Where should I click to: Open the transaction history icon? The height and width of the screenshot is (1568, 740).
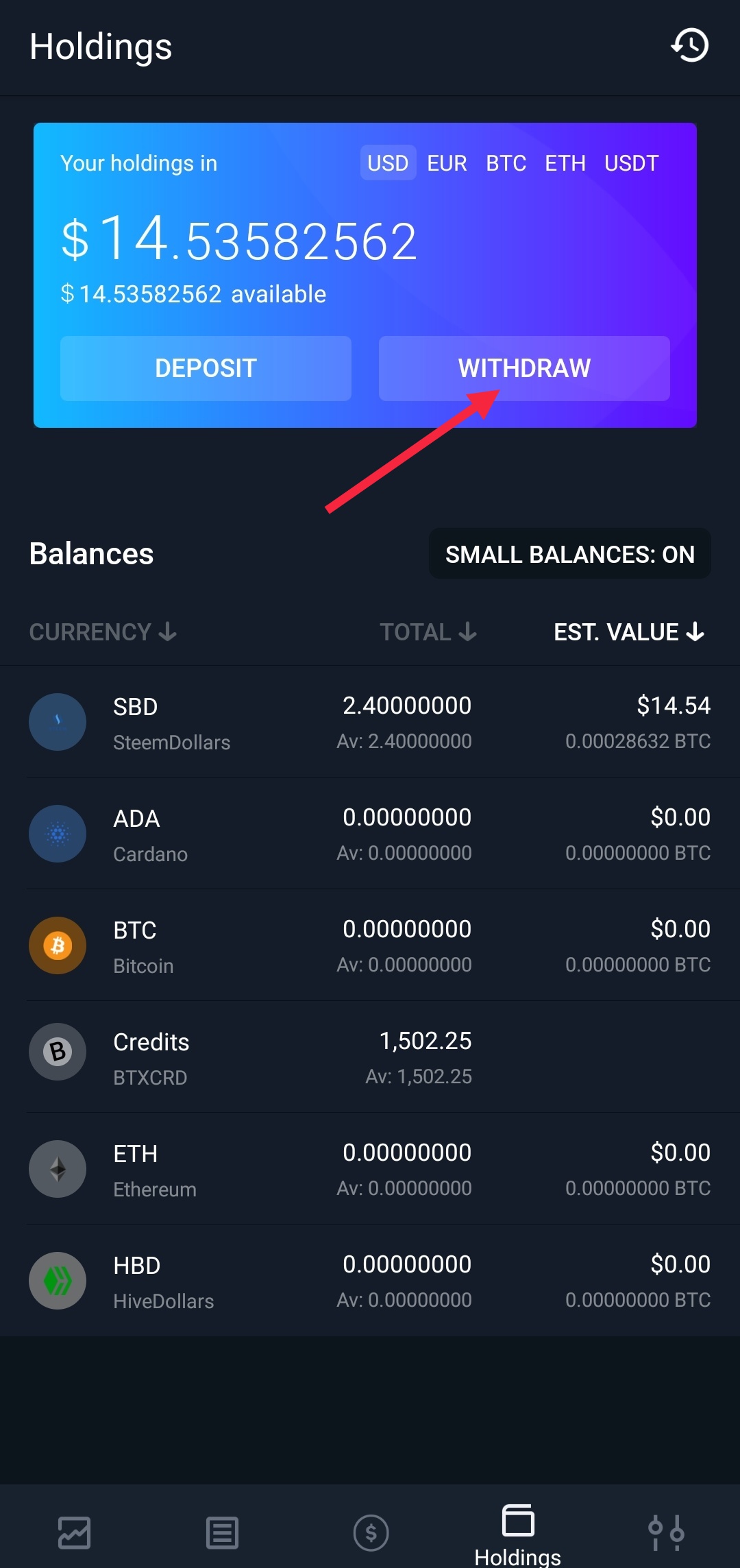[689, 46]
